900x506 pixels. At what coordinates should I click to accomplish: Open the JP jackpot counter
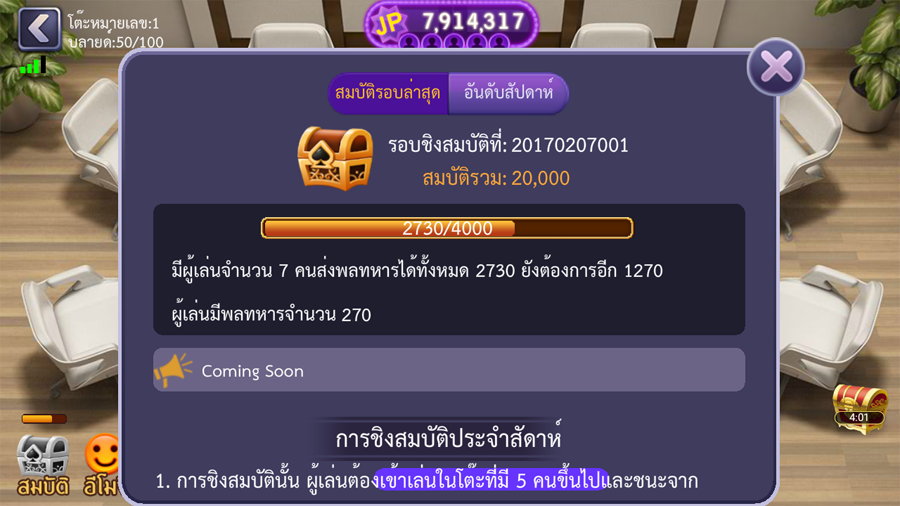[451, 24]
